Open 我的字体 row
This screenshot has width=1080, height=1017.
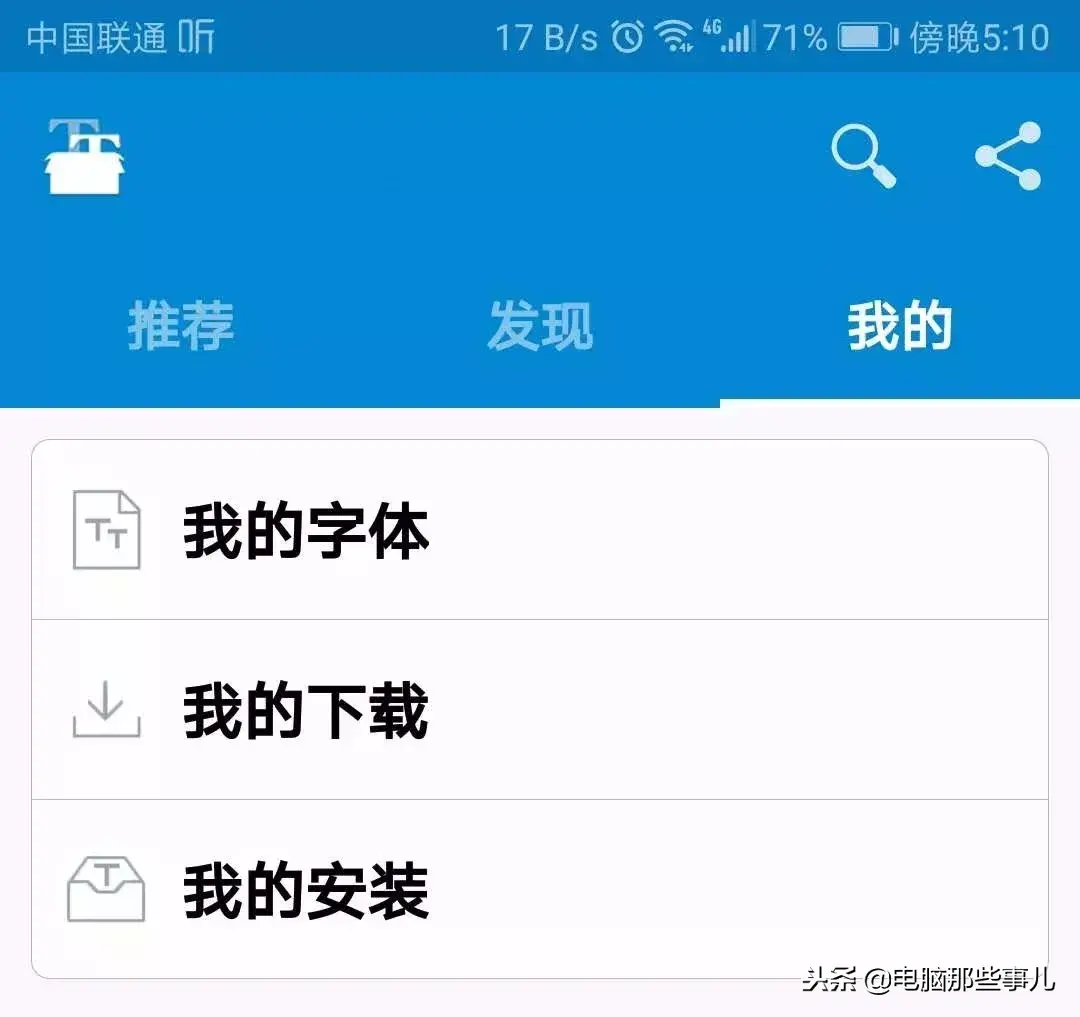coord(540,530)
